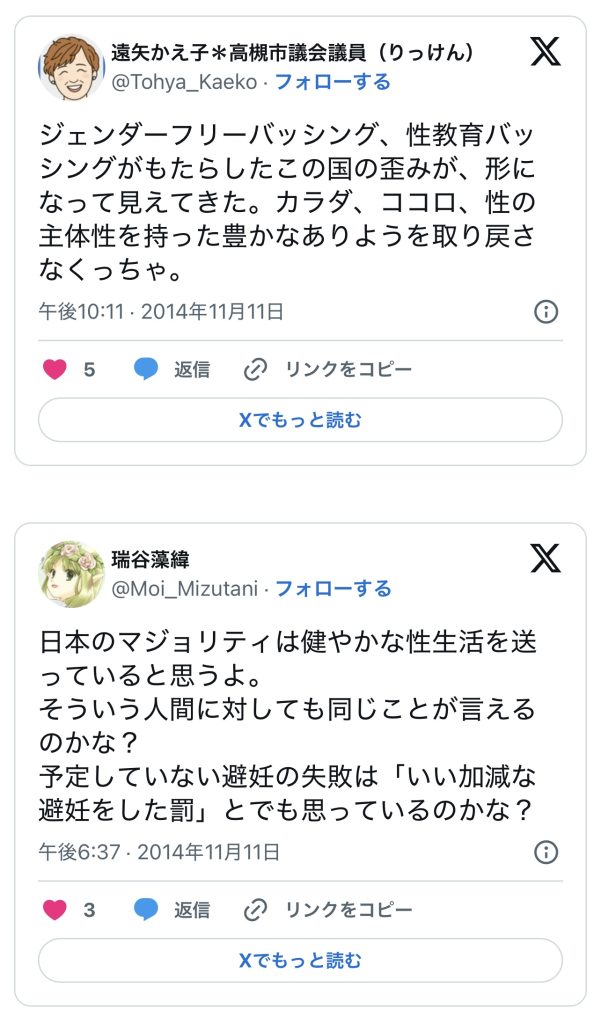Tap Xでもっと読む under 瑞谷藻緯's tweet
This screenshot has width=601, height=1024.
300,961
